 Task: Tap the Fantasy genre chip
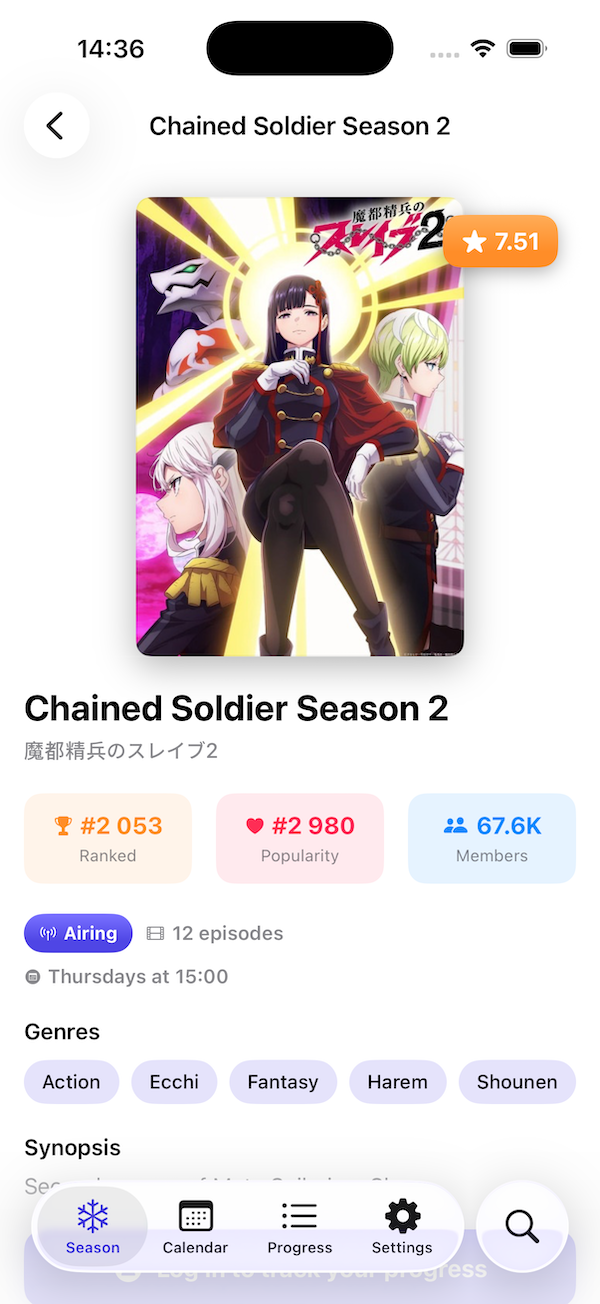coord(283,1082)
